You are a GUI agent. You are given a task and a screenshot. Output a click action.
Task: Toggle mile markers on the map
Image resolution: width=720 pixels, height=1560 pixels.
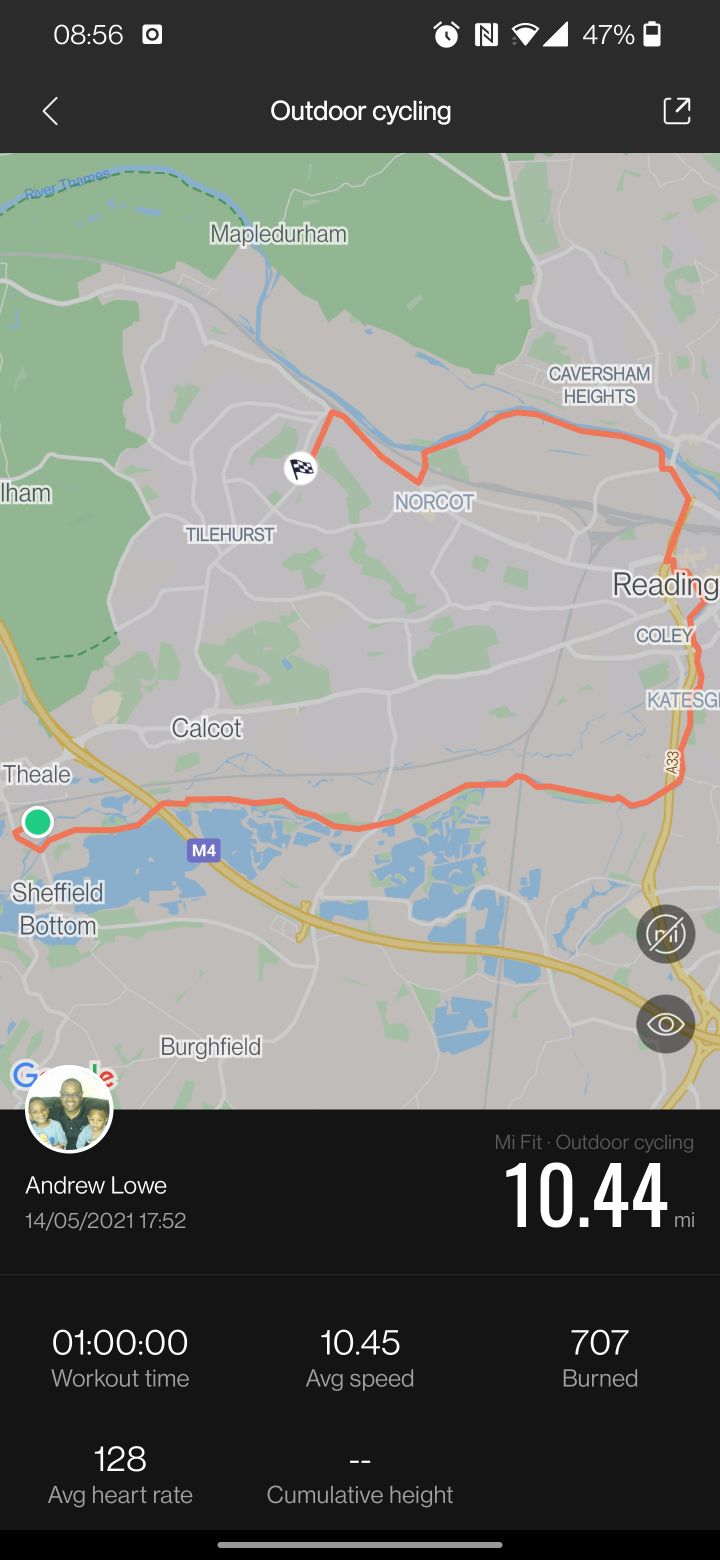665,934
